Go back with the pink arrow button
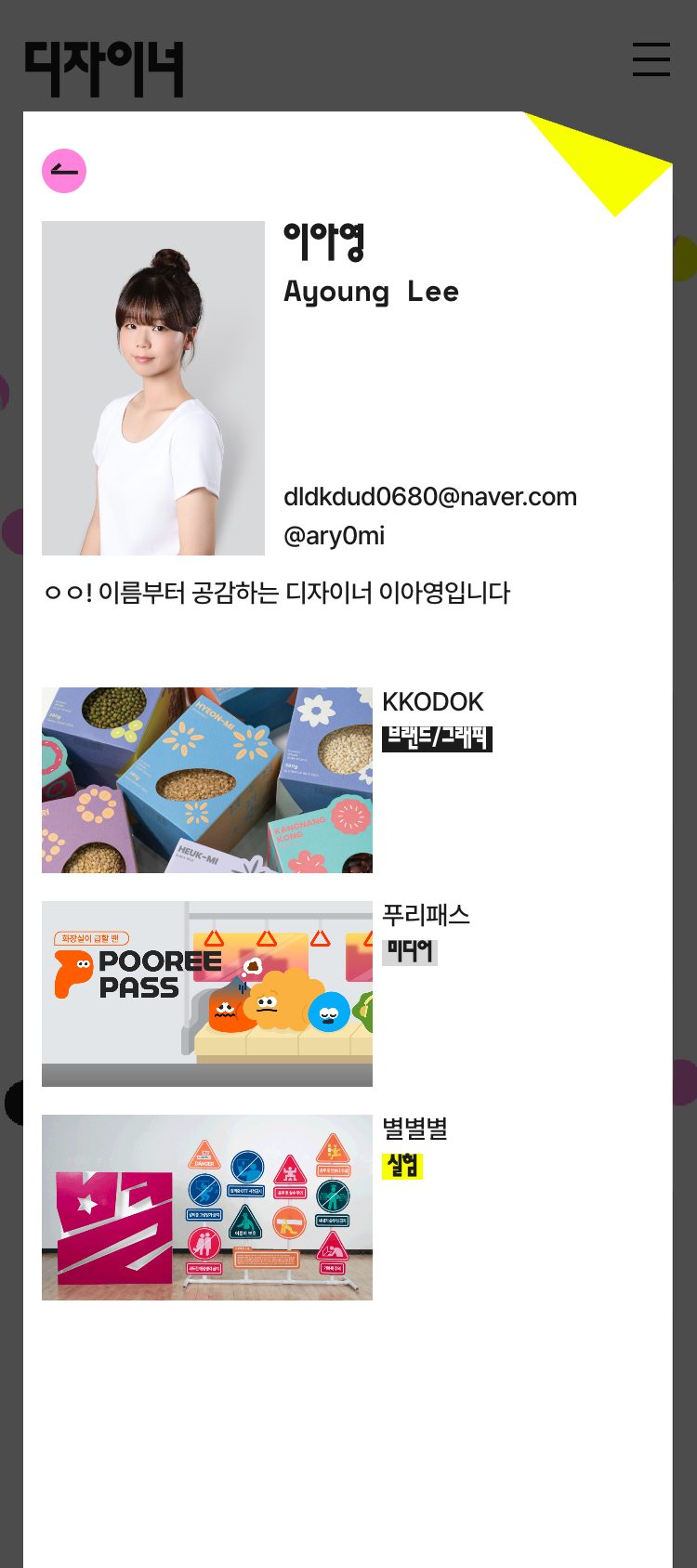This screenshot has height=1568, width=697. tap(64, 171)
